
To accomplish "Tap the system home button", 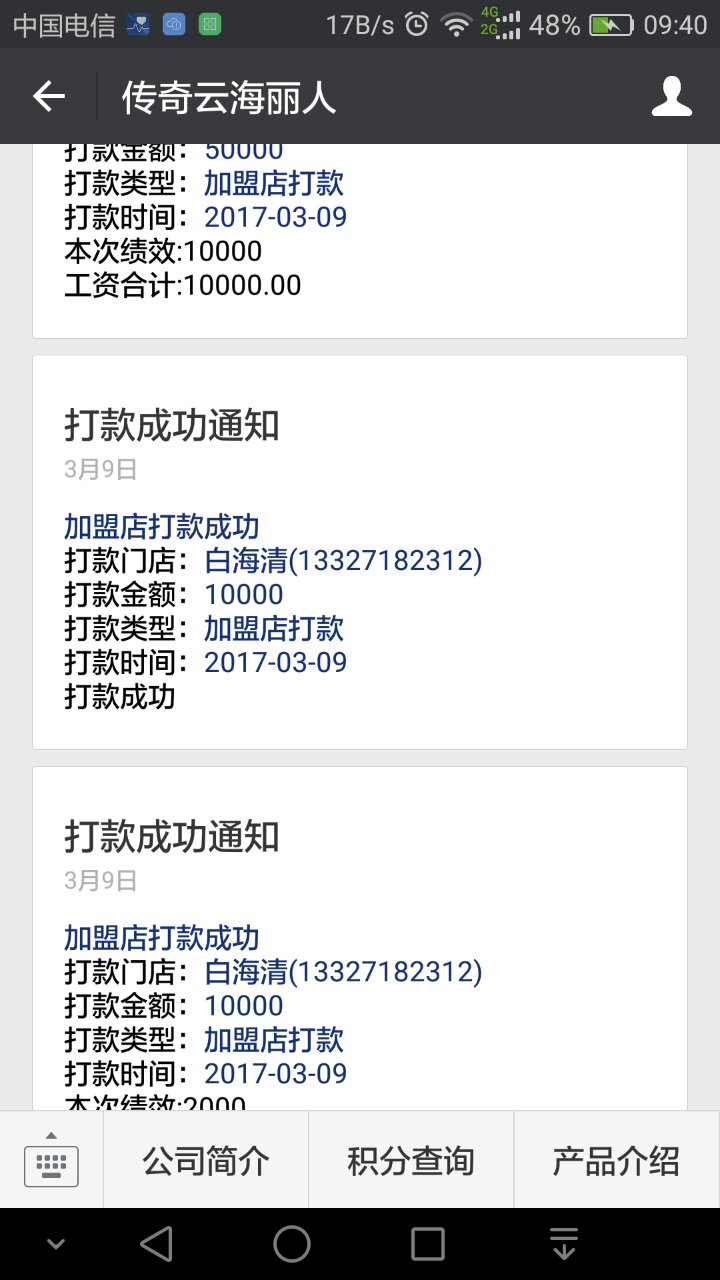I will [292, 1244].
